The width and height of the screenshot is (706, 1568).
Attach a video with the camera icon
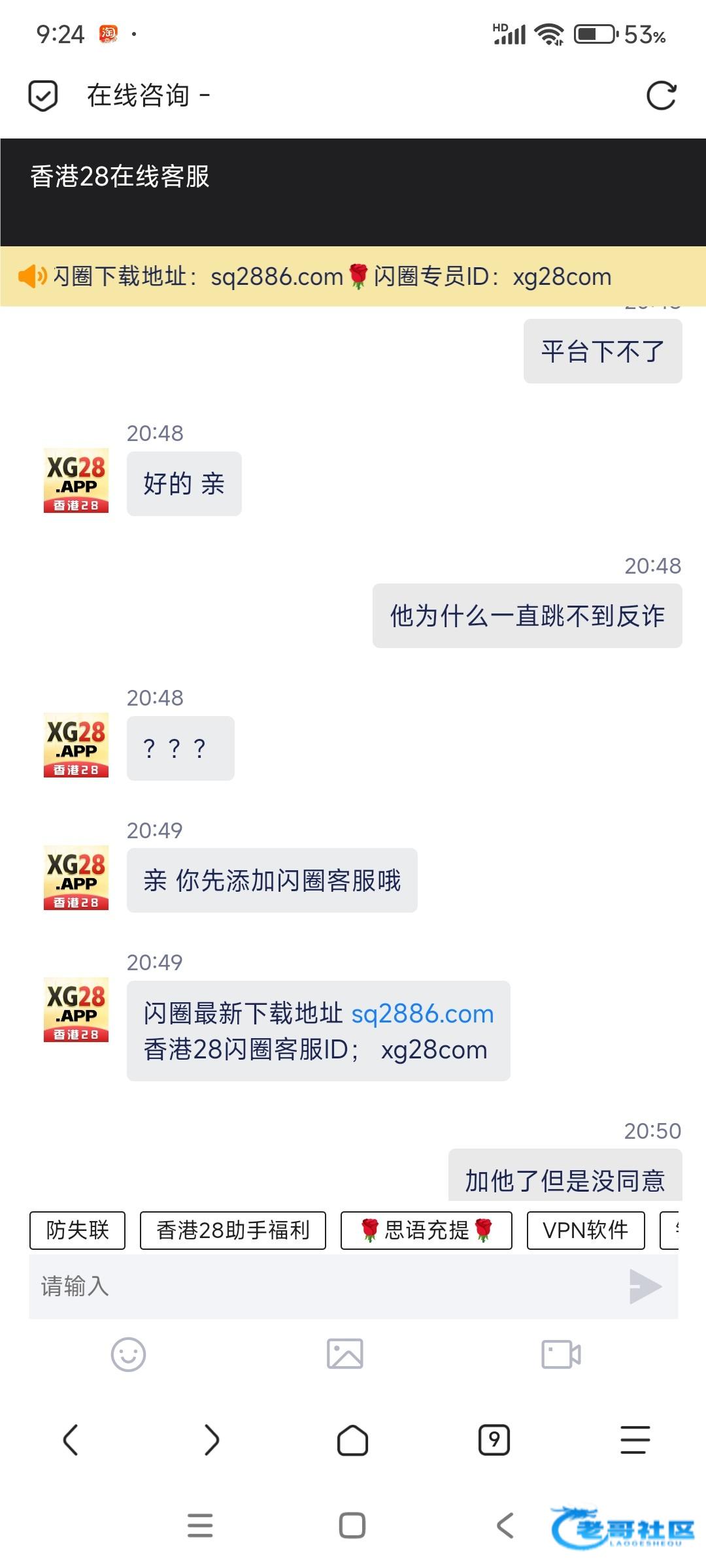[x=561, y=1354]
